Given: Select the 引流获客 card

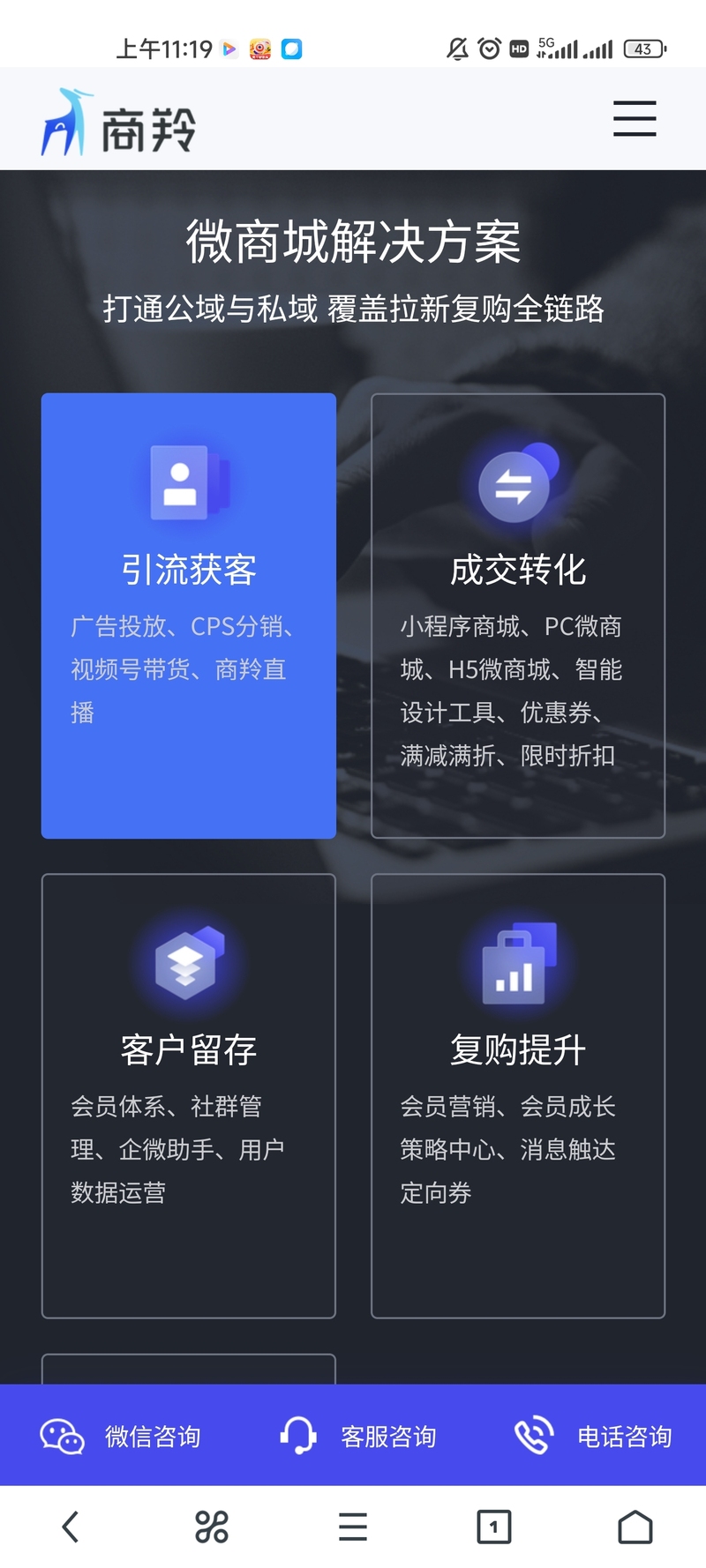Looking at the screenshot, I should pyautogui.click(x=189, y=615).
